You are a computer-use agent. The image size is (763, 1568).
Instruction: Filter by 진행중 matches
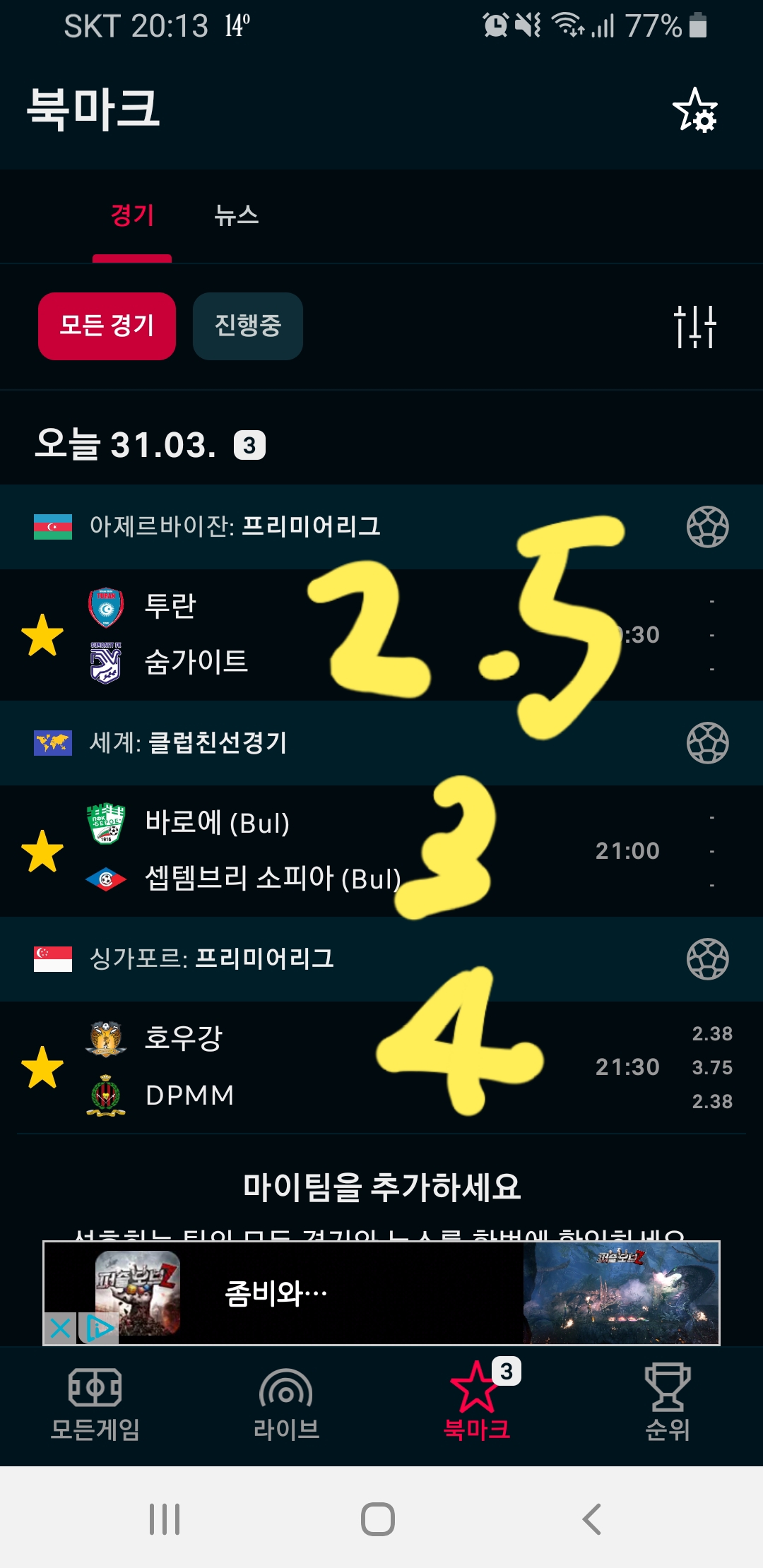[247, 326]
